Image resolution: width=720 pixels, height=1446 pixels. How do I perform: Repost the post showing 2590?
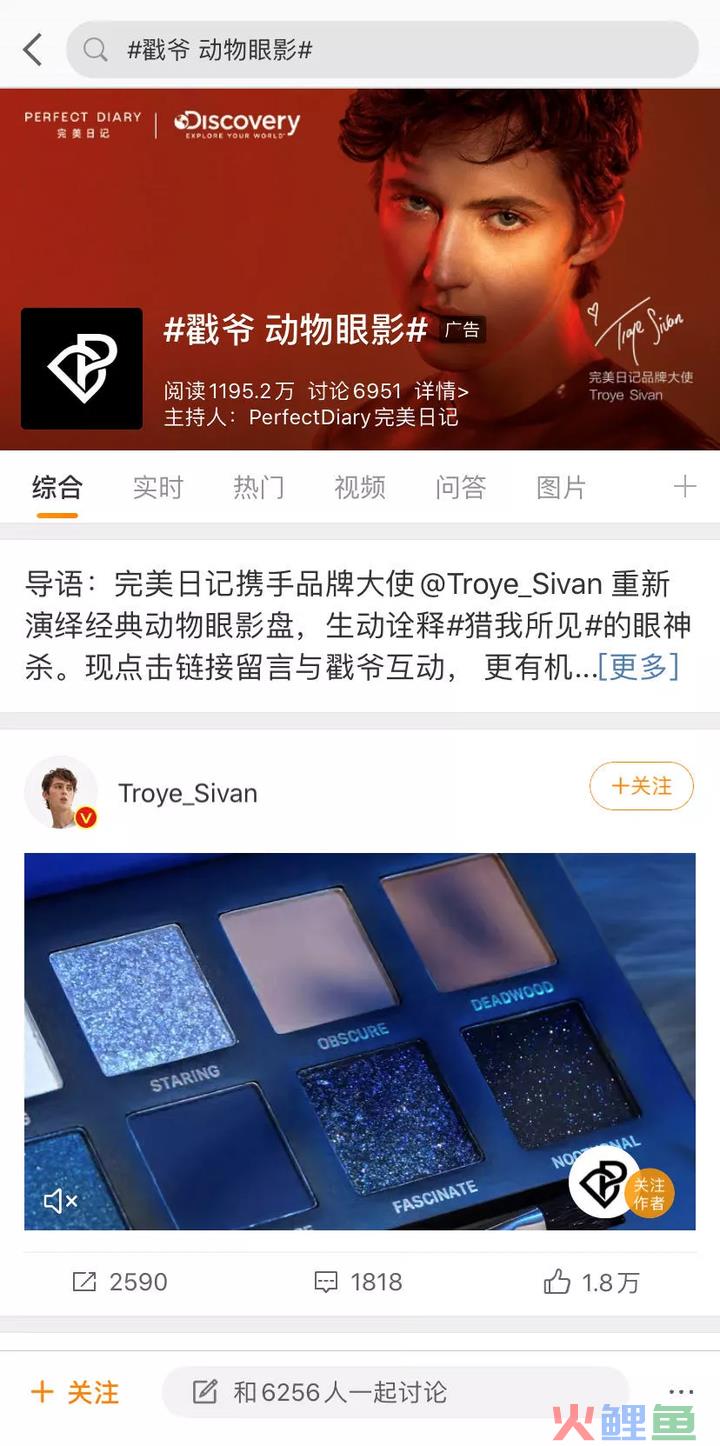119,1282
